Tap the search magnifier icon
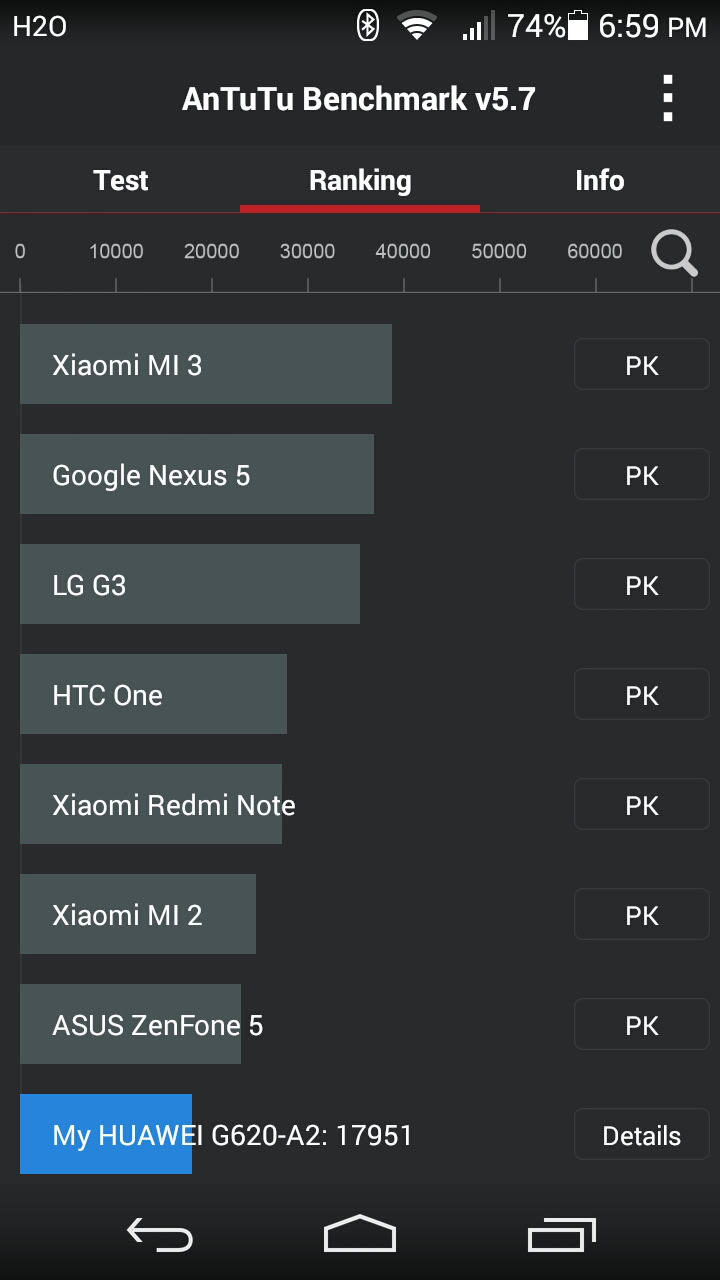The width and height of the screenshot is (720, 1280). [x=674, y=252]
